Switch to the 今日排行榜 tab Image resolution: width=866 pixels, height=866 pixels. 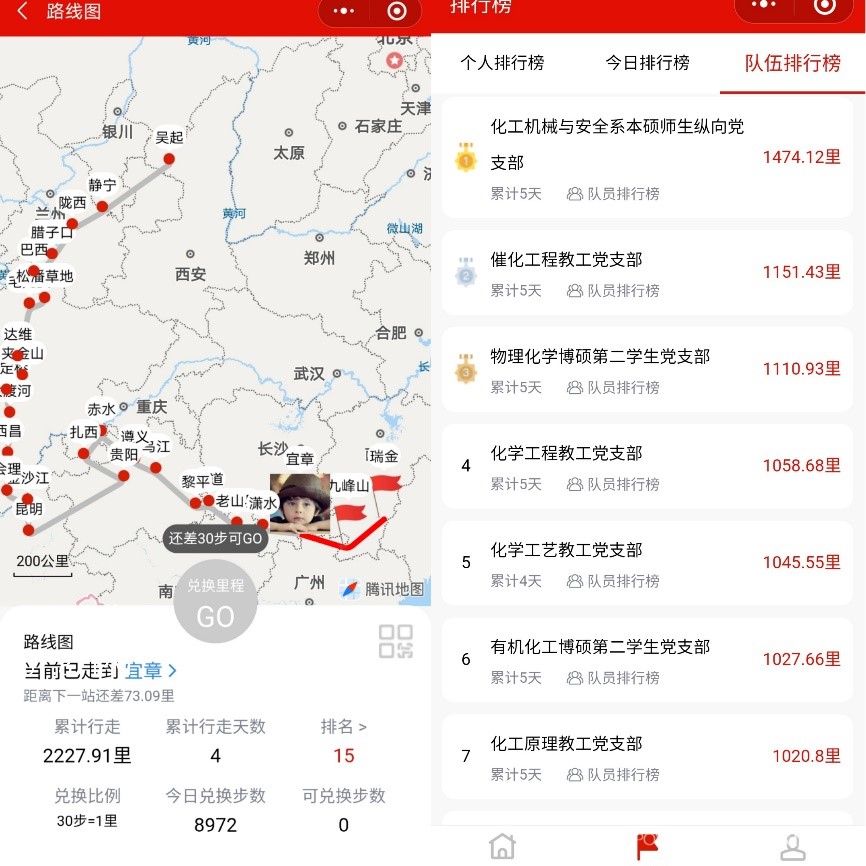click(647, 63)
